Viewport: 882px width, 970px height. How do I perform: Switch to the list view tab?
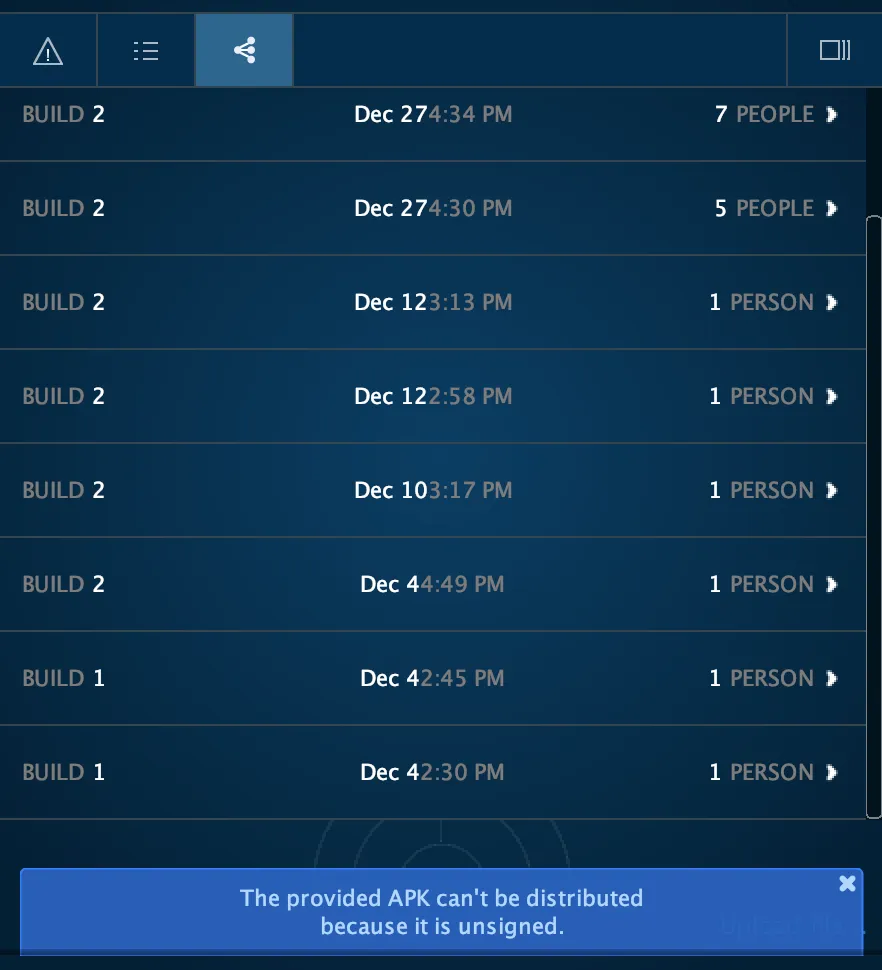coord(146,51)
